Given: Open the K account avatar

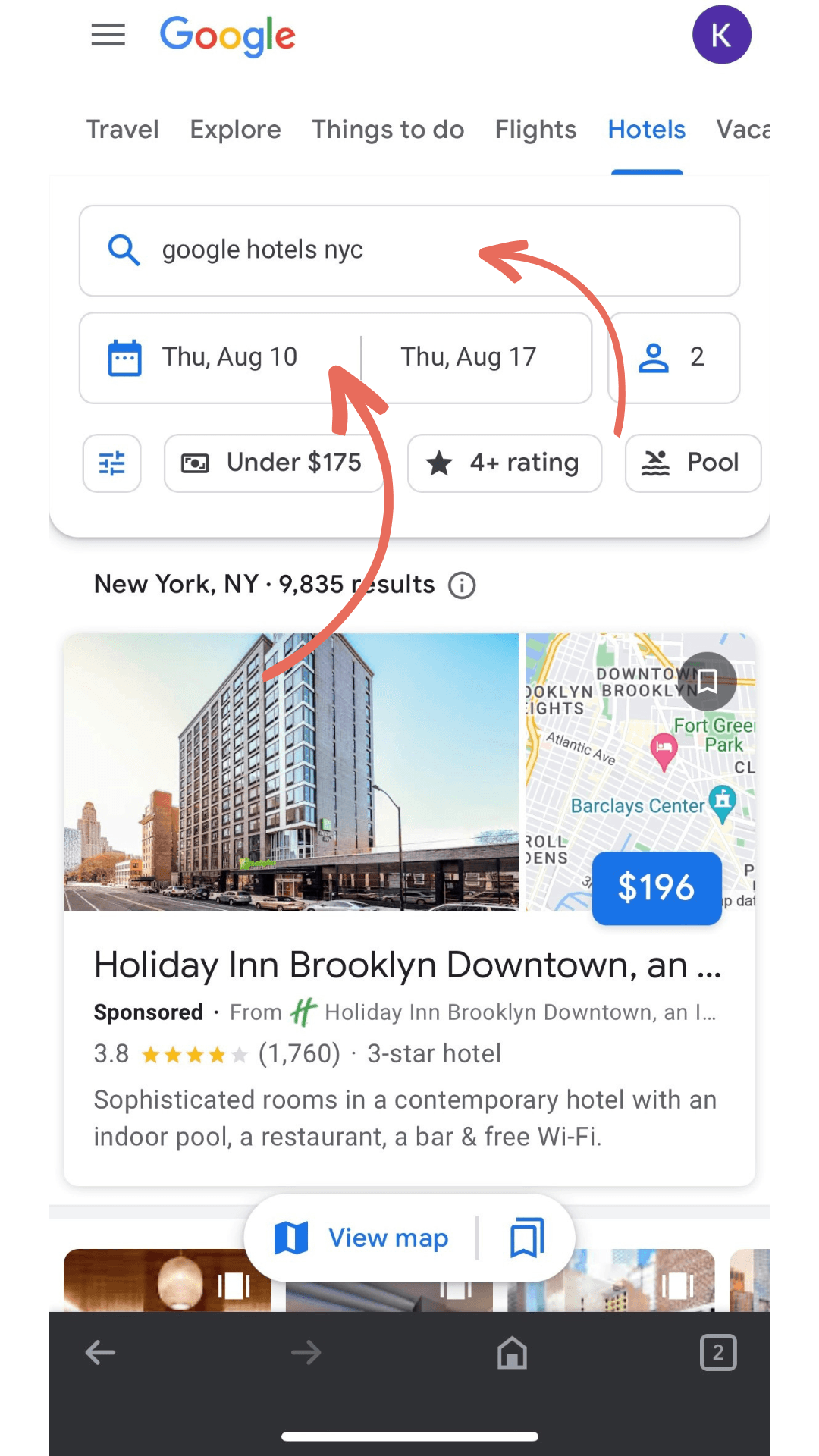Looking at the screenshot, I should (x=721, y=35).
